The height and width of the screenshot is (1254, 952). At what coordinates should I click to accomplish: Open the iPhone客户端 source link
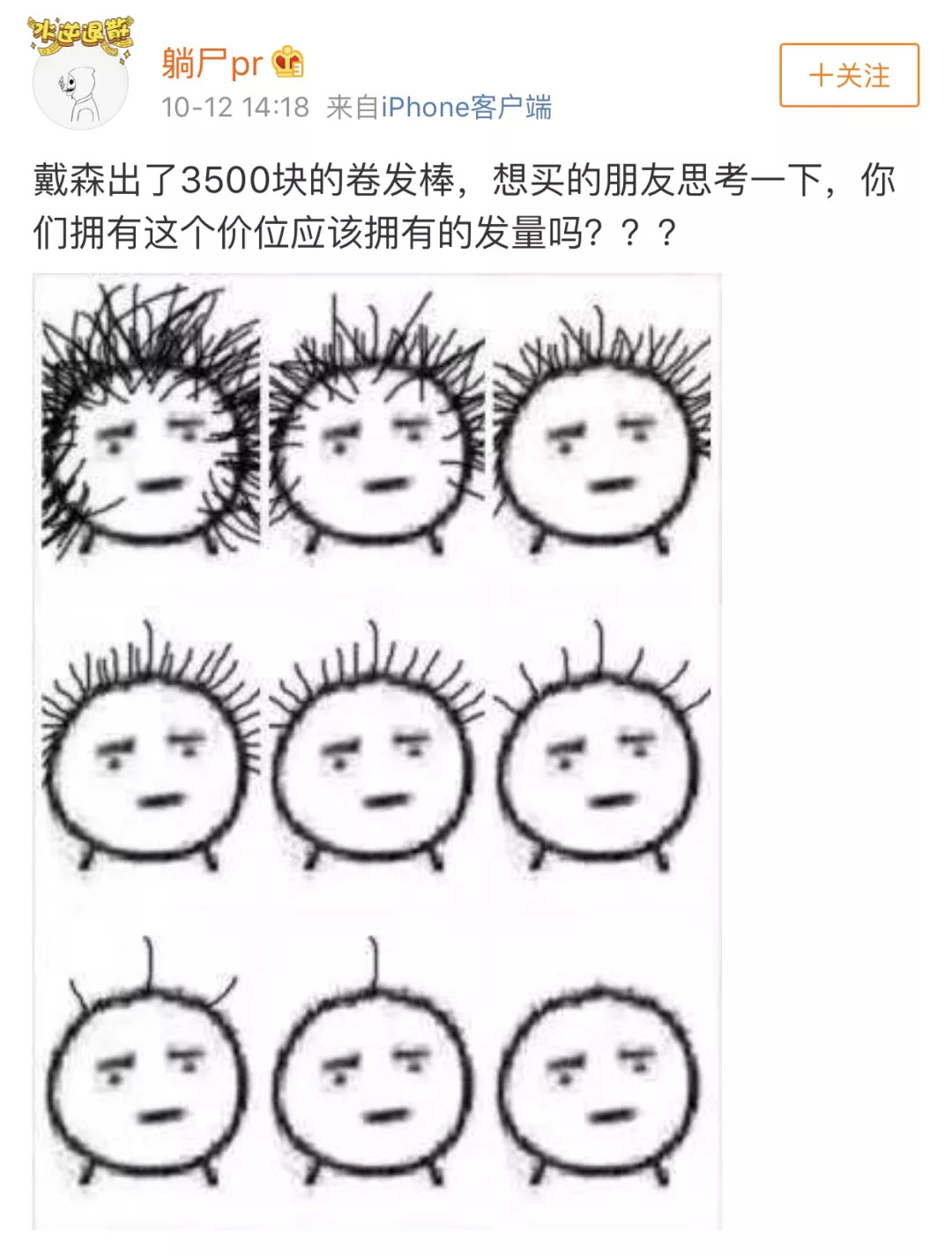466,108
